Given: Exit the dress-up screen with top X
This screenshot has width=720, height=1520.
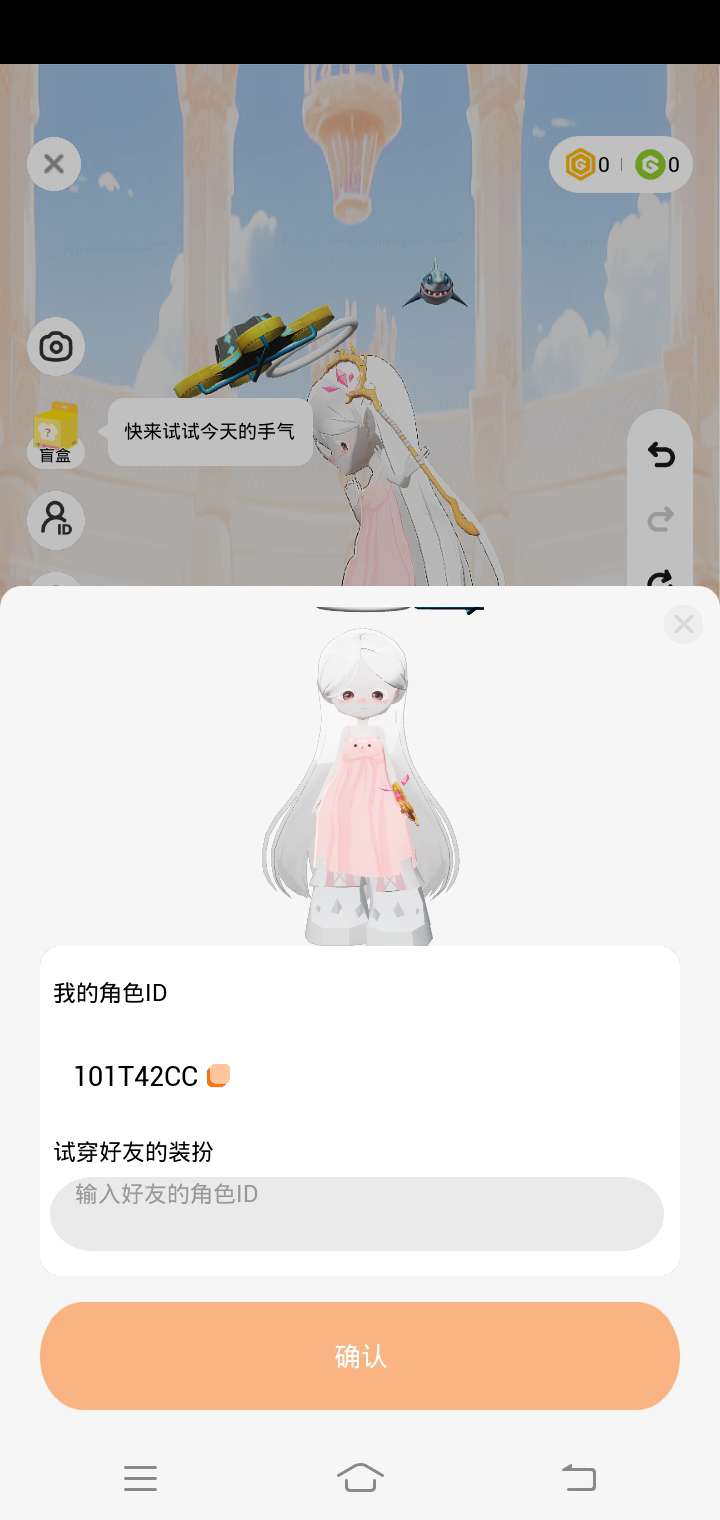Looking at the screenshot, I should coord(54,164).
